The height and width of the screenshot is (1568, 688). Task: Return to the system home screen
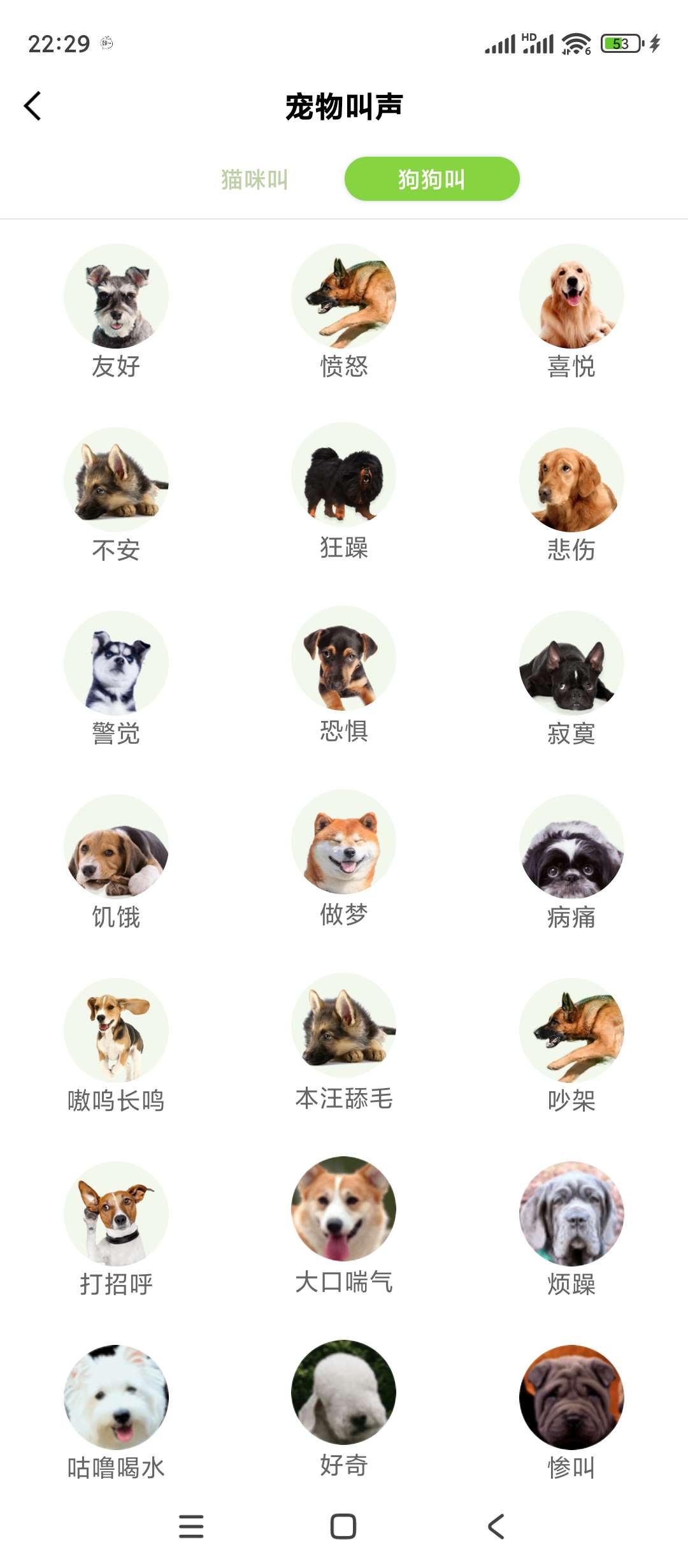pyautogui.click(x=343, y=1527)
